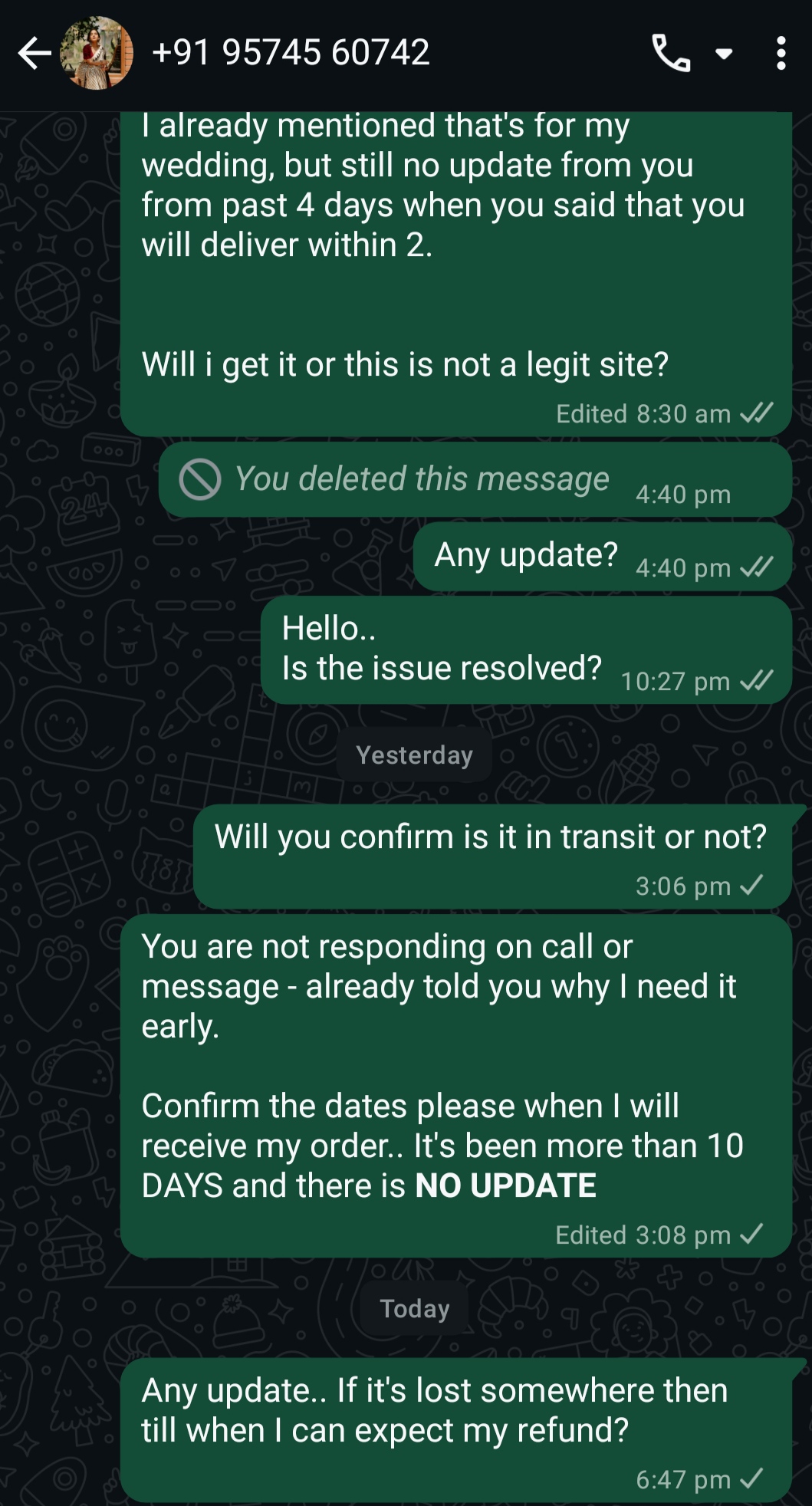The height and width of the screenshot is (1506, 812).
Task: Open the contact's profile picture
Action: [97, 54]
